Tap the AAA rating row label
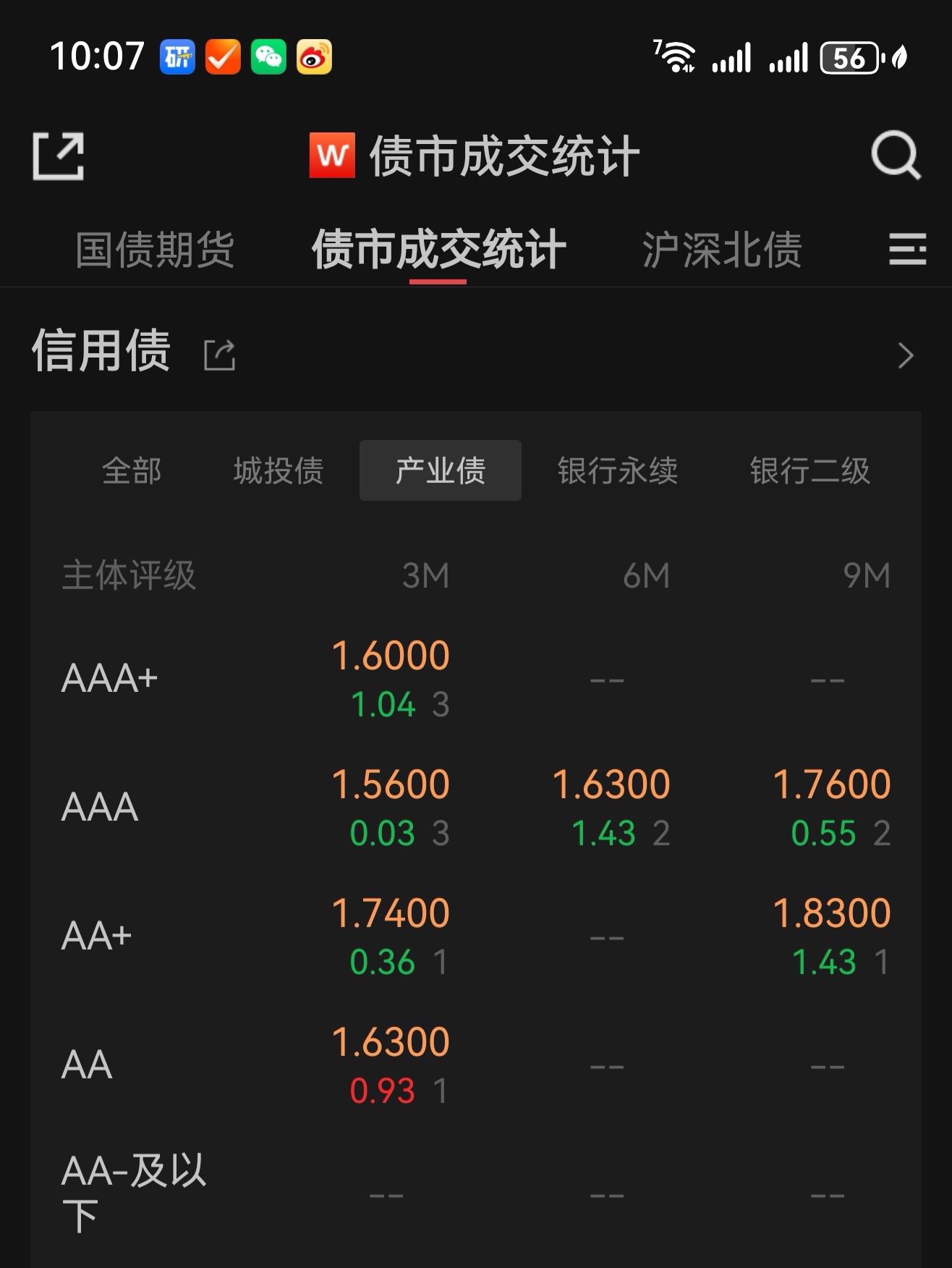Viewport: 952px width, 1268px height. click(x=100, y=806)
